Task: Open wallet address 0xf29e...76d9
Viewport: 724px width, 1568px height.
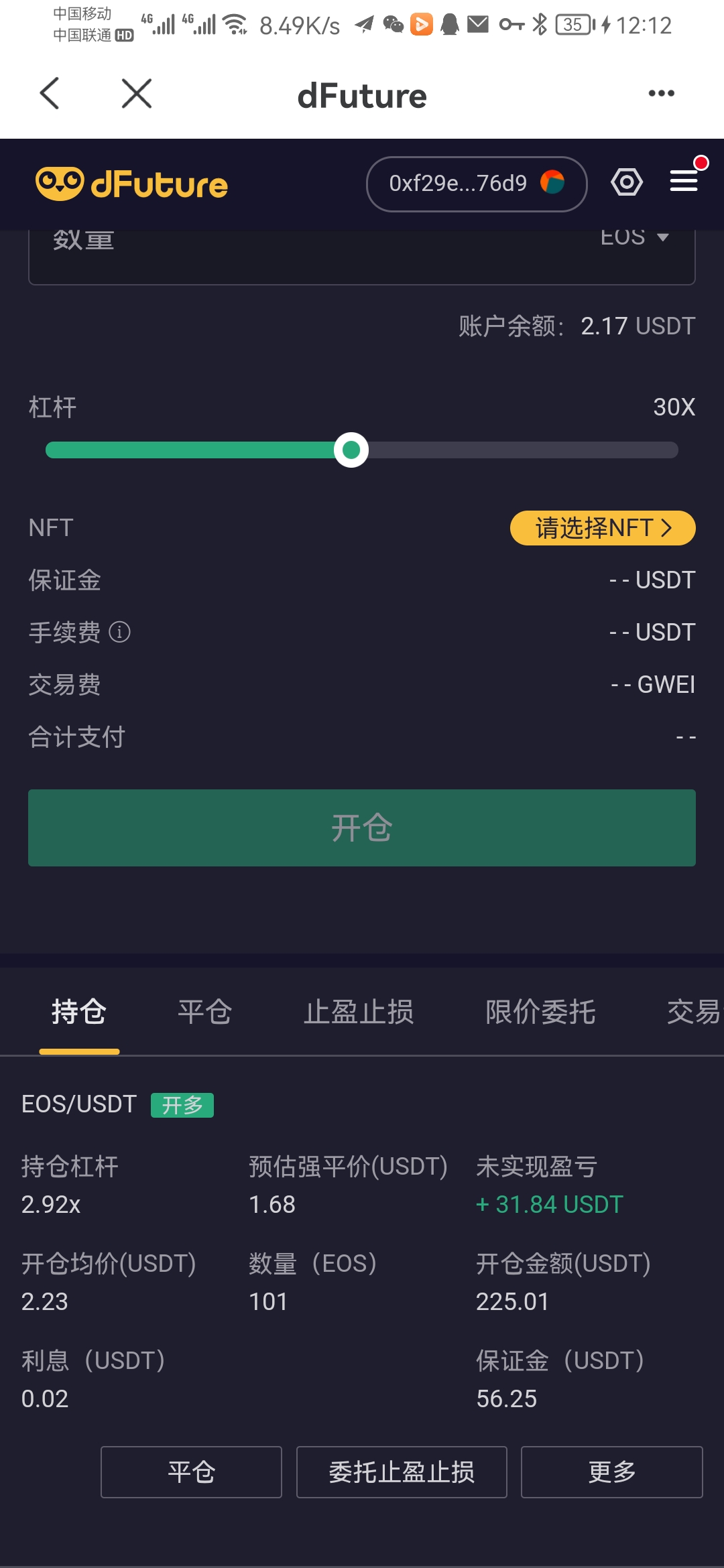Action: point(476,184)
